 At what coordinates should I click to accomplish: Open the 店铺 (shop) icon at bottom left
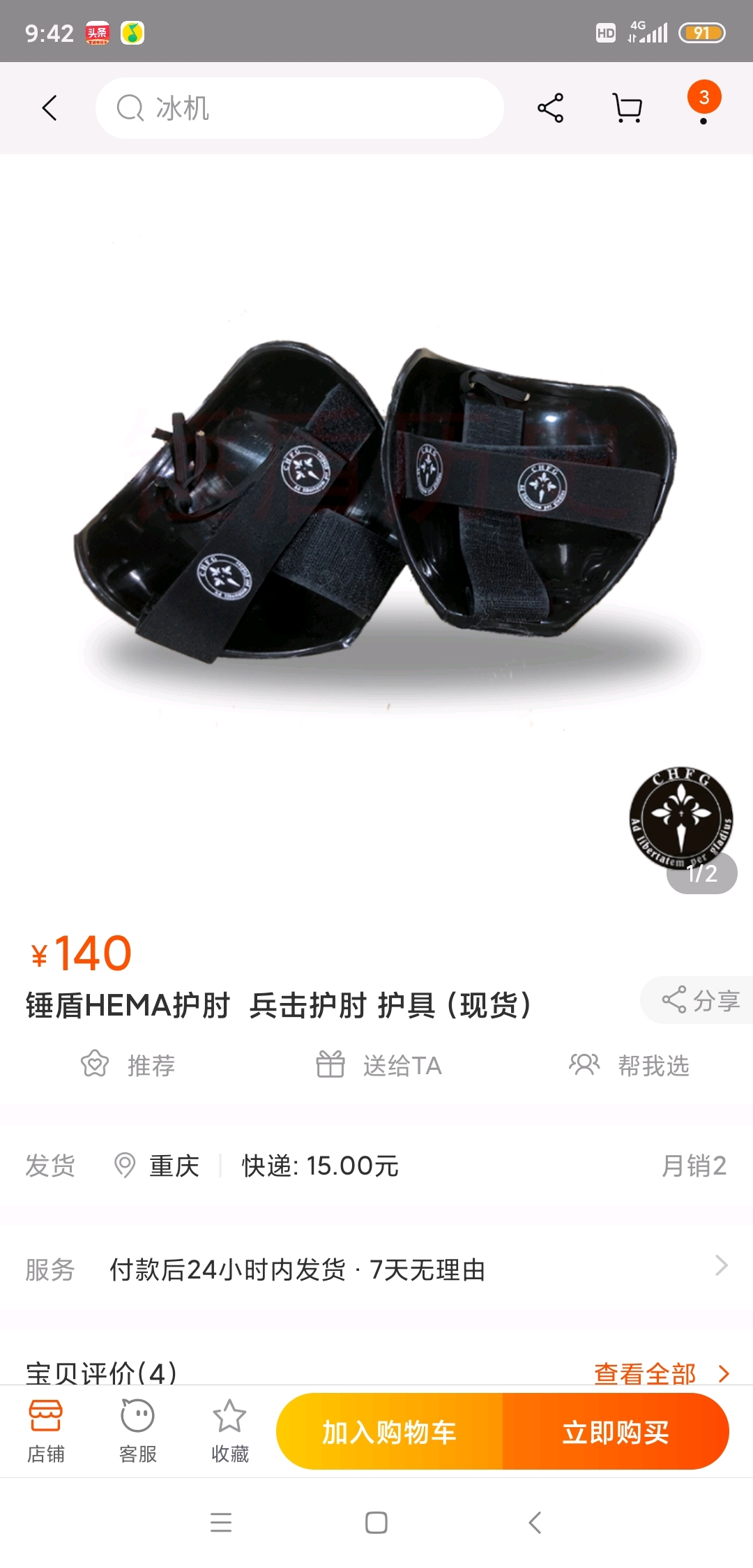click(x=46, y=1428)
